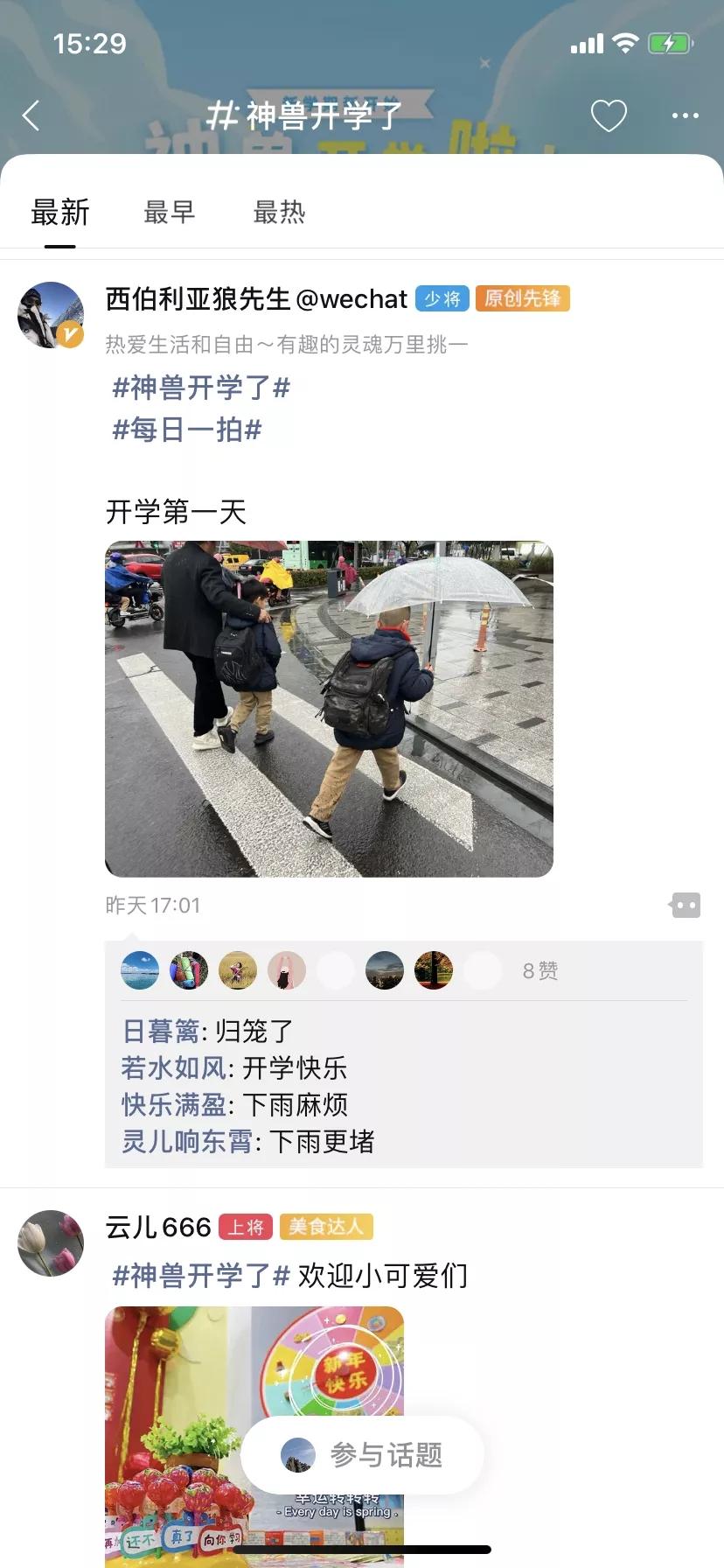Screen dimensions: 724x1568
Task: Open commenter 若水如风's profile
Action: [173, 1068]
